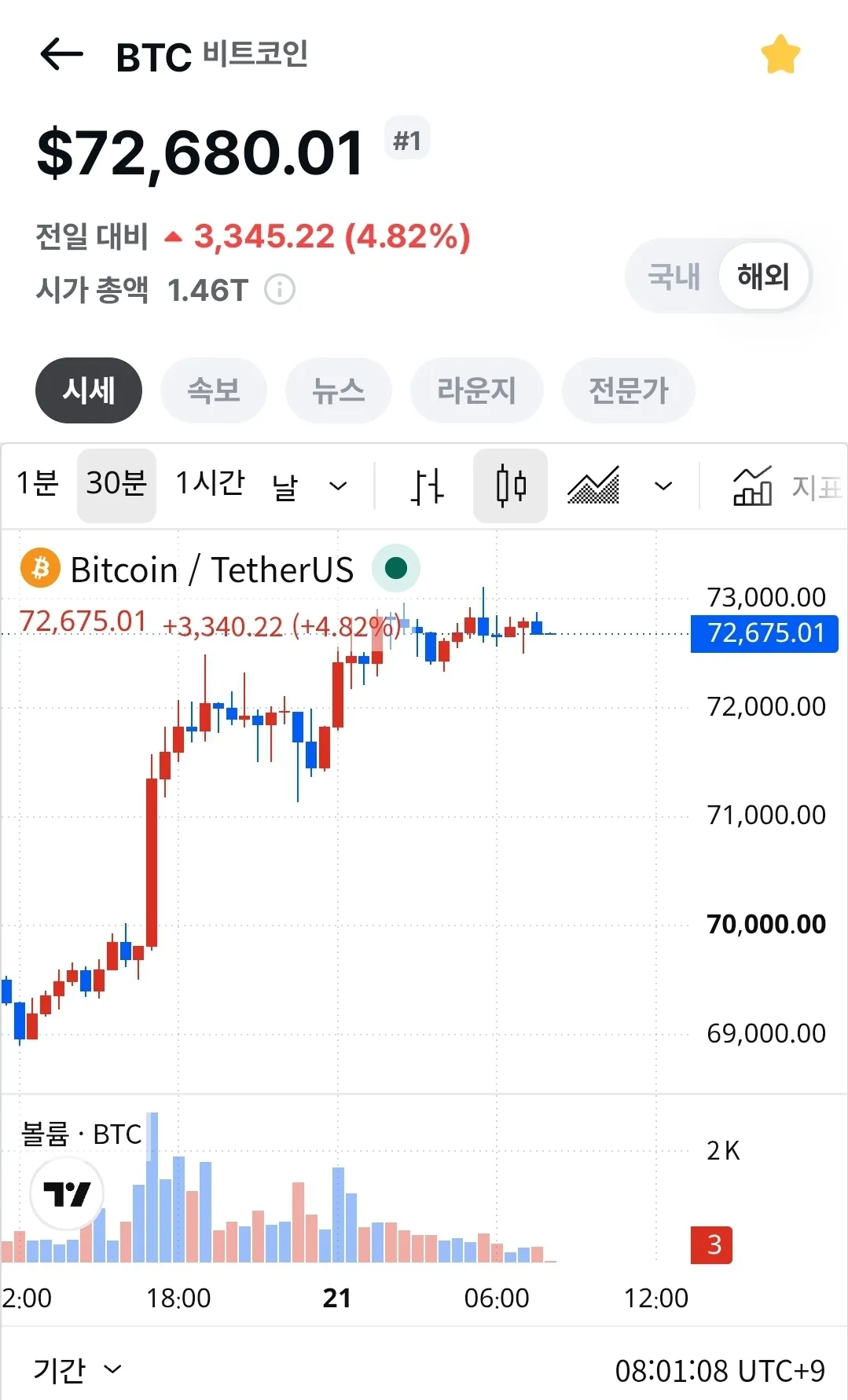Open the 속보 tab
The width and height of the screenshot is (848, 1400).
[214, 390]
